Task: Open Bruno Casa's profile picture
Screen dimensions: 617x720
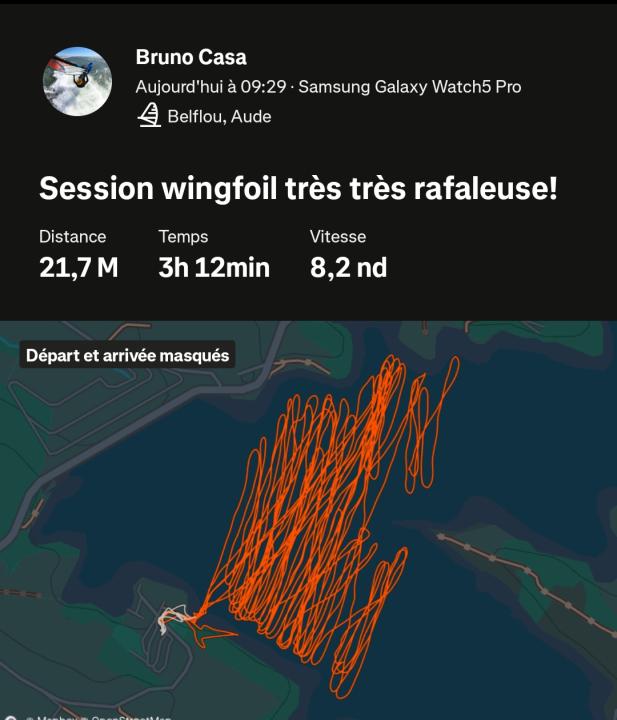Action: [77, 81]
